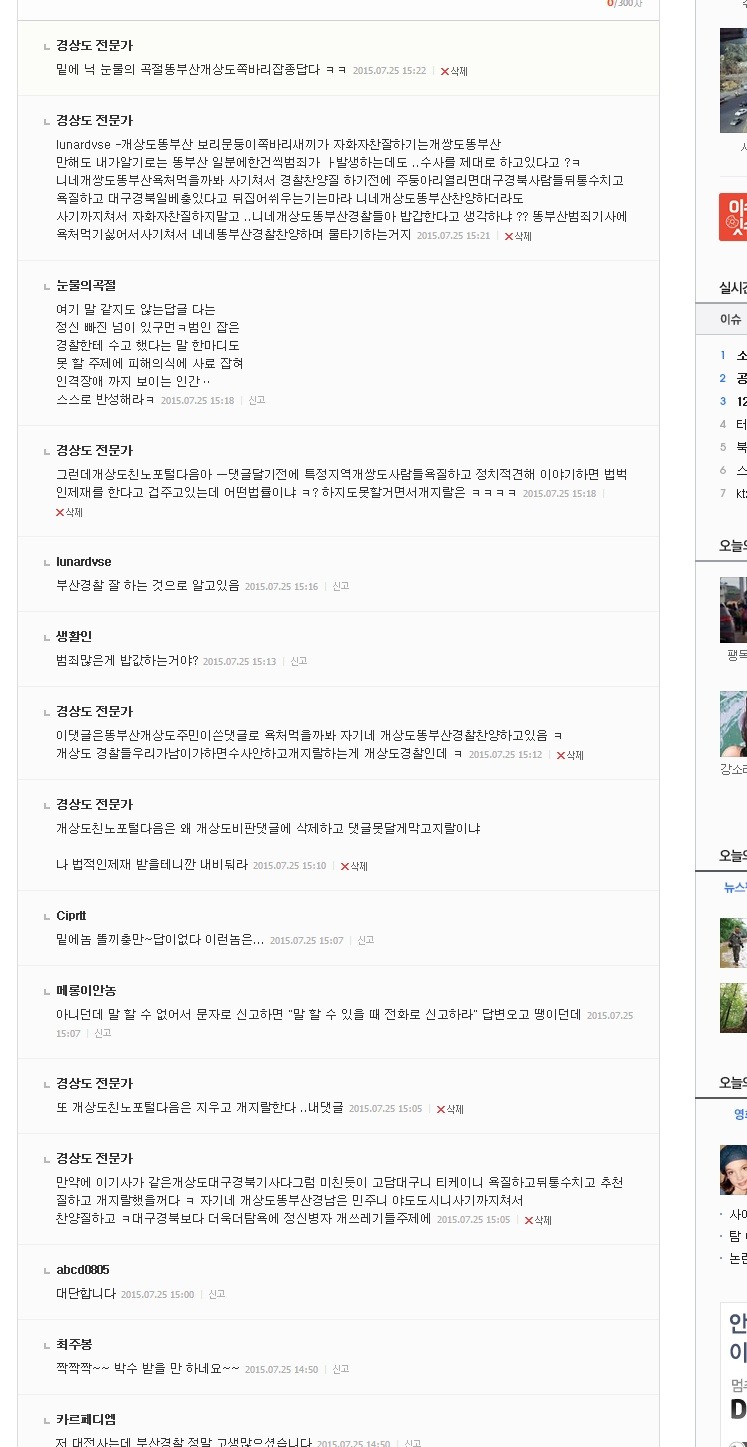This screenshot has width=747, height=1447.
Task: Report 최주봉's comment
Action: 341,1369
